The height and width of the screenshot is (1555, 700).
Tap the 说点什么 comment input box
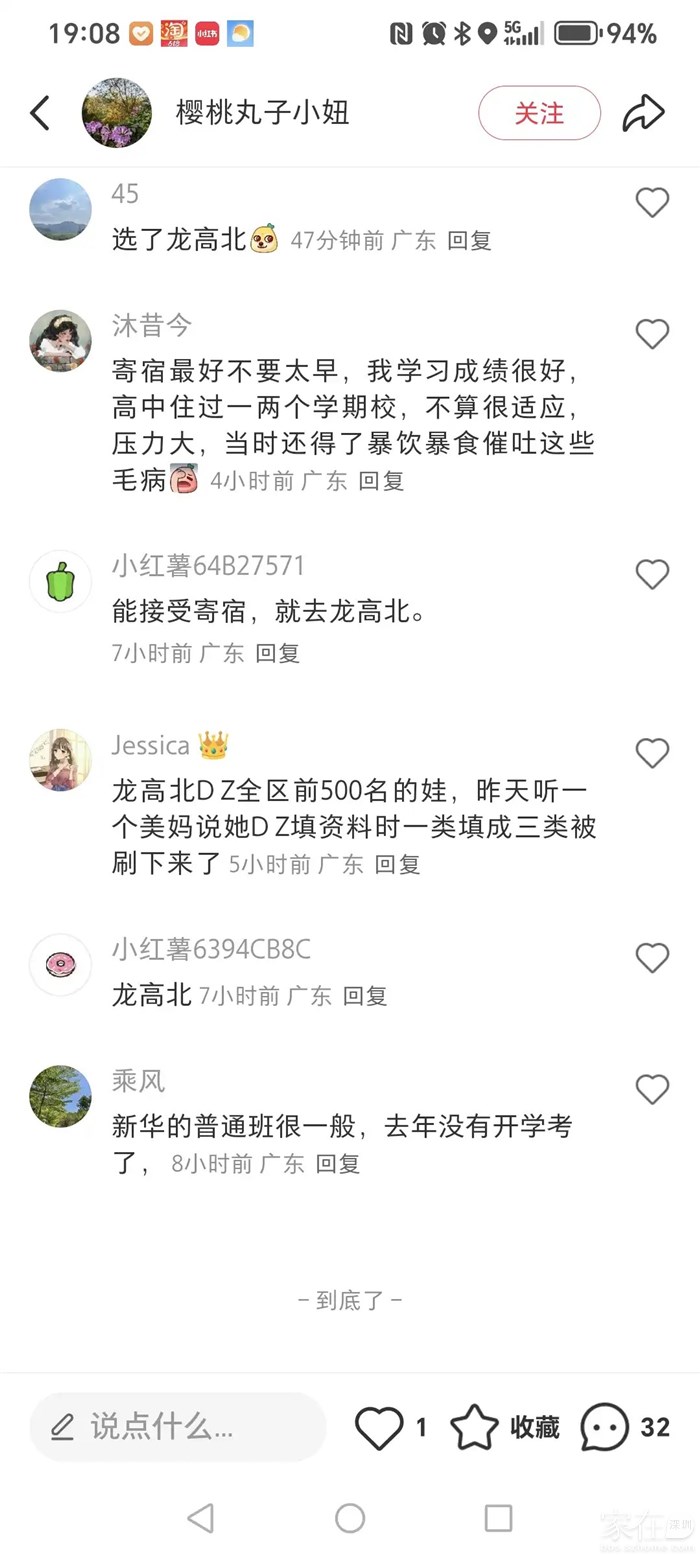pyautogui.click(x=178, y=1427)
